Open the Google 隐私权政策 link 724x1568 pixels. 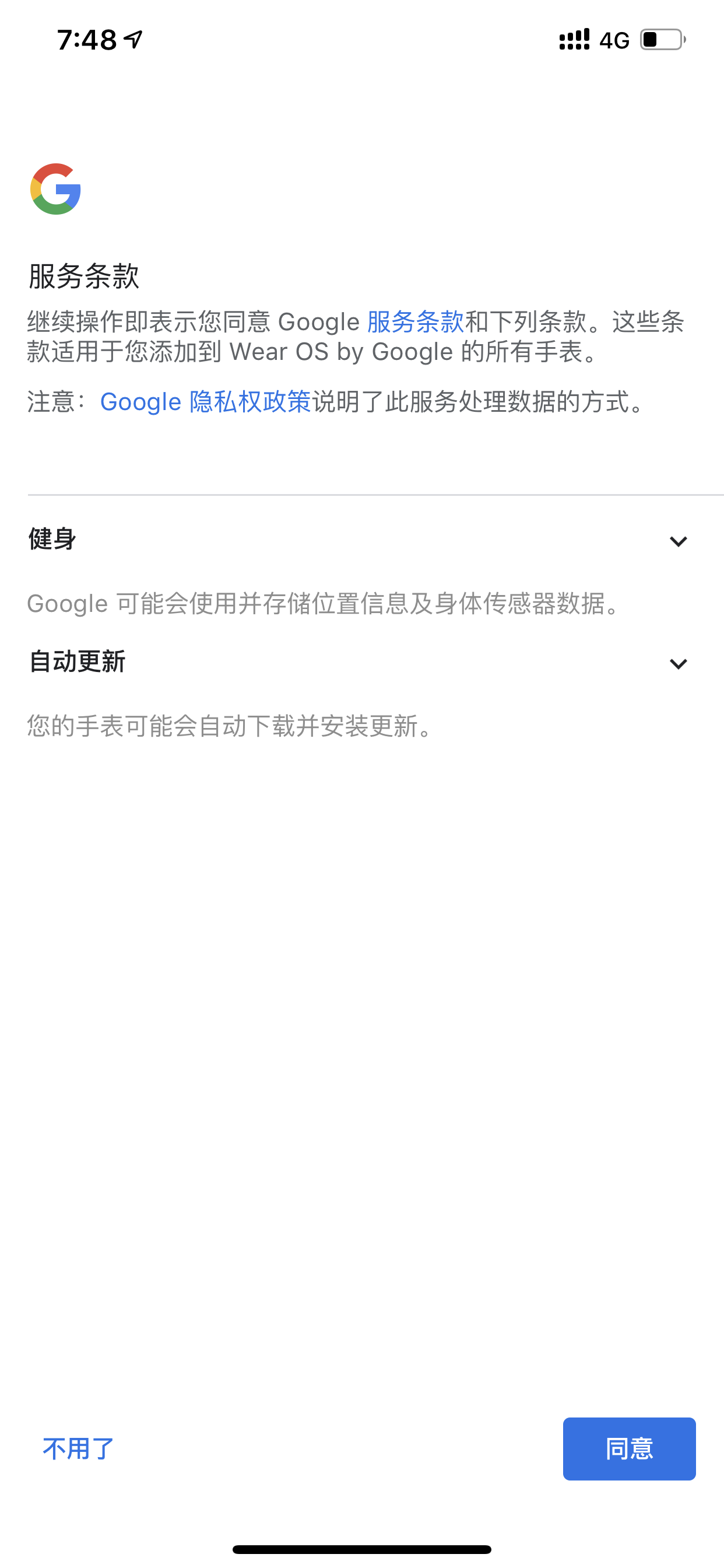(206, 402)
